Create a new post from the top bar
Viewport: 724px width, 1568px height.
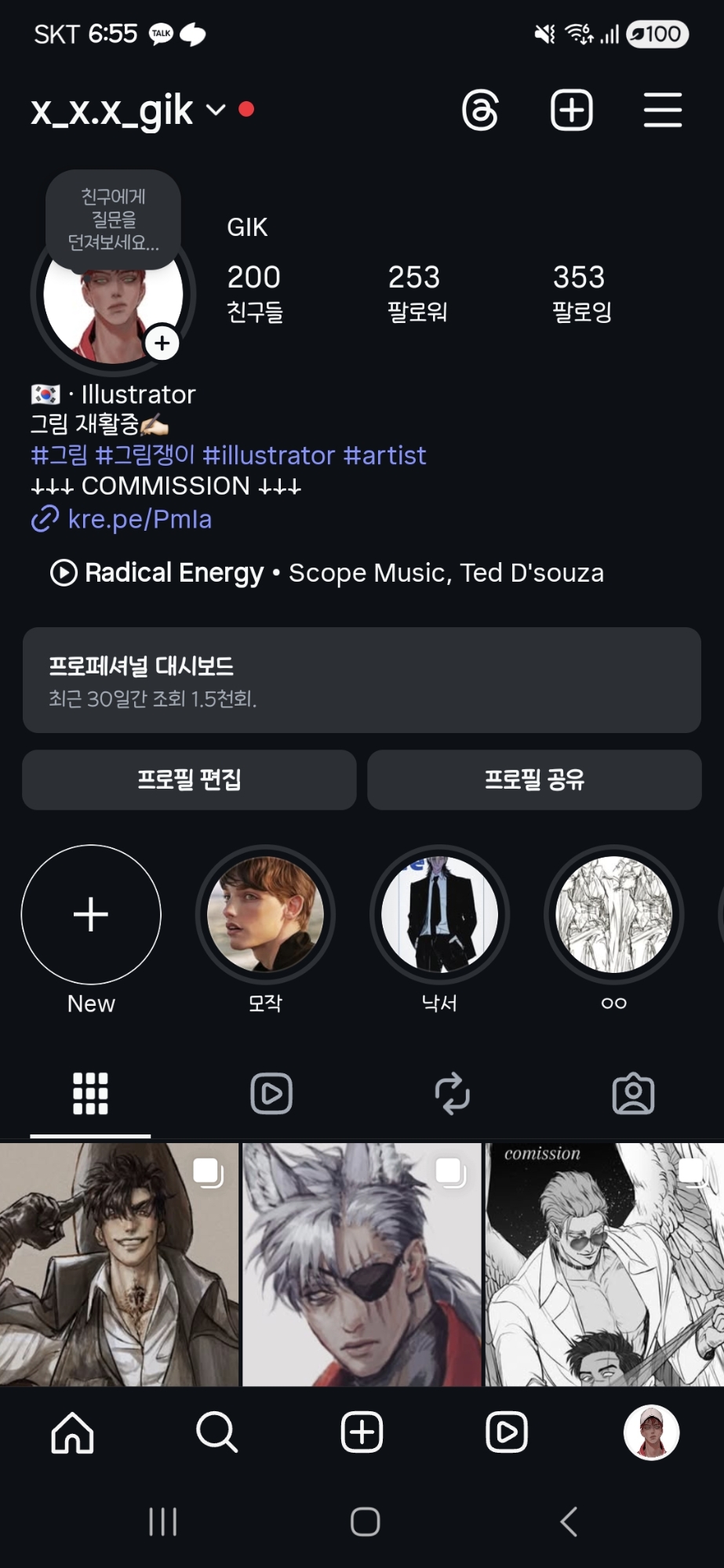point(571,110)
